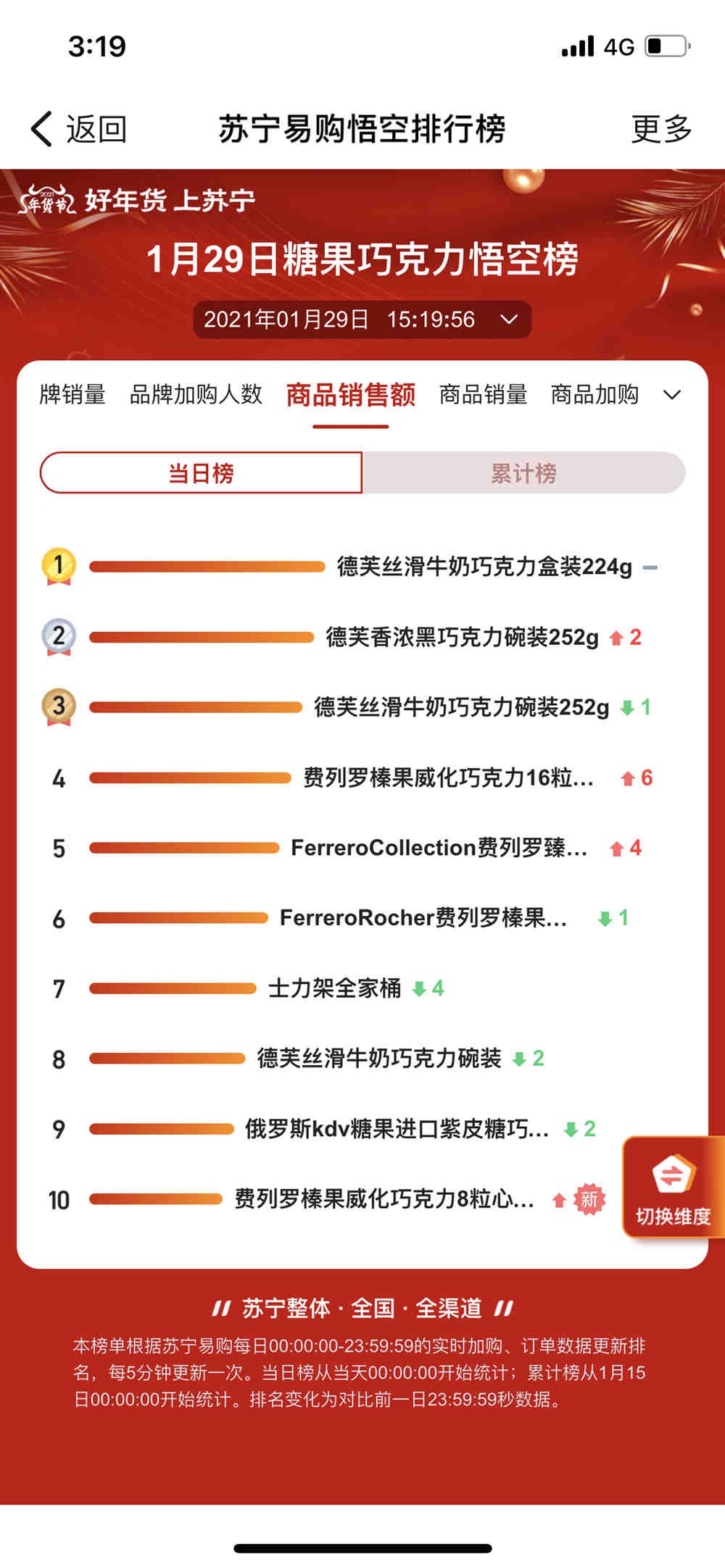Tap the 更多 button
The height and width of the screenshot is (1568, 725).
tap(660, 128)
